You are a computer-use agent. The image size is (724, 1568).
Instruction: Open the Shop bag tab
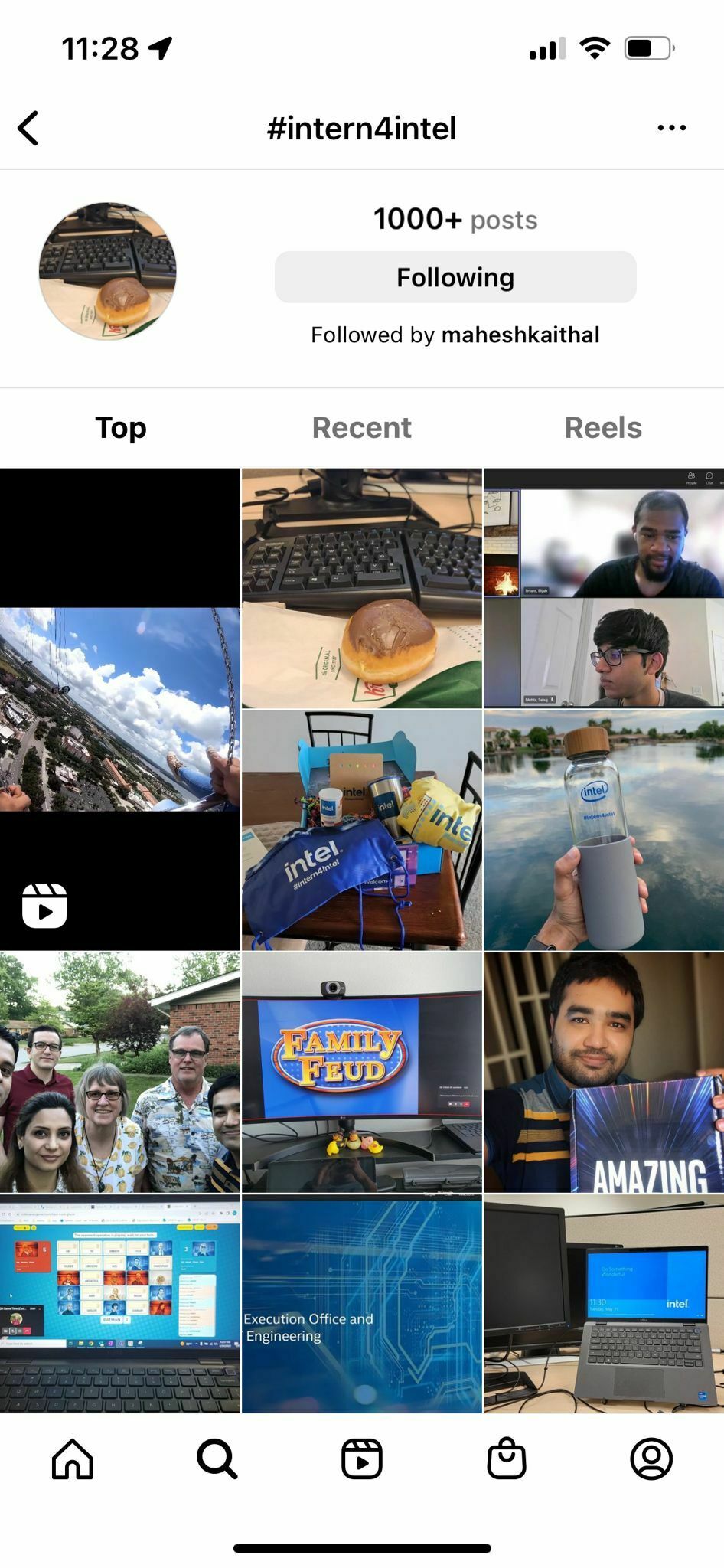point(507,1459)
